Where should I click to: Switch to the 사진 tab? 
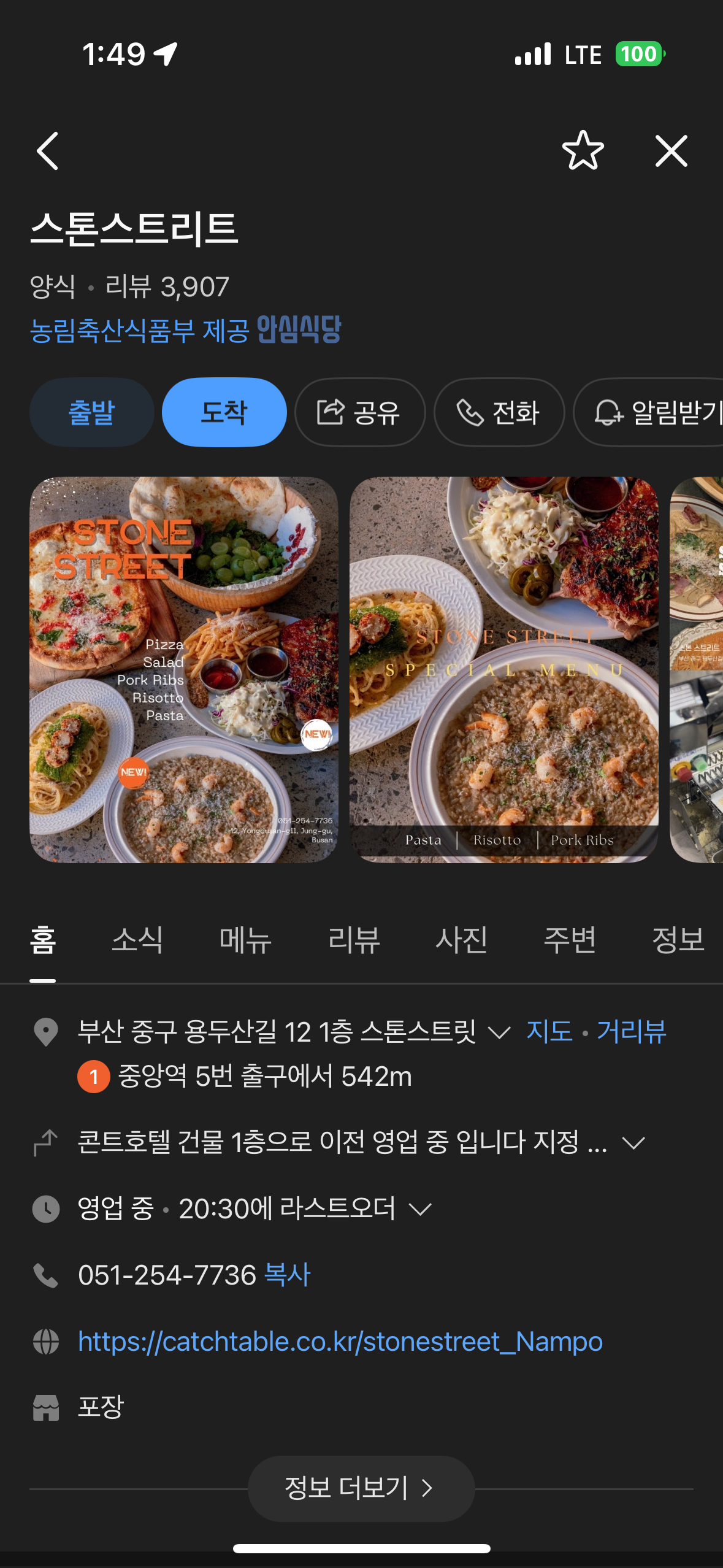coord(462,940)
